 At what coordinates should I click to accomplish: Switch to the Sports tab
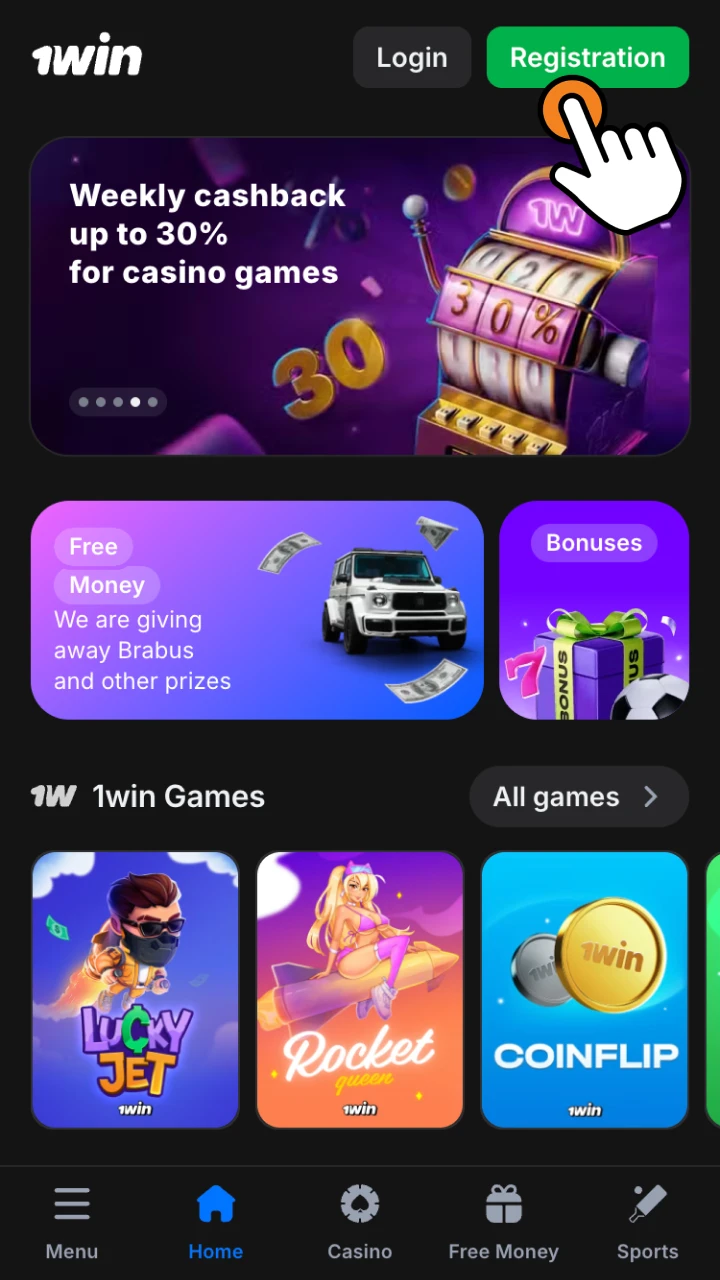click(x=647, y=1222)
